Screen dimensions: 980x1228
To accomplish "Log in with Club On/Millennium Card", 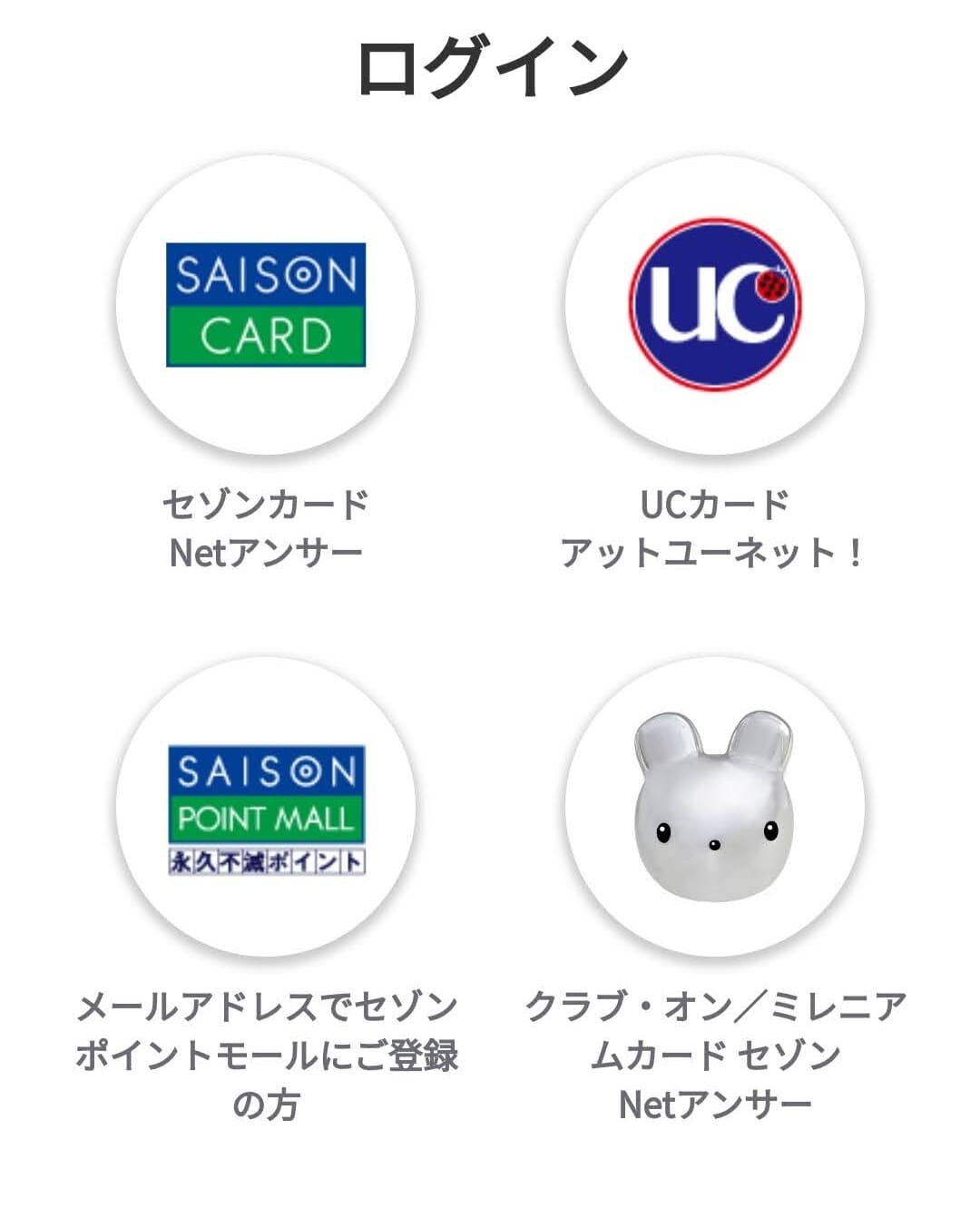I will [715, 807].
